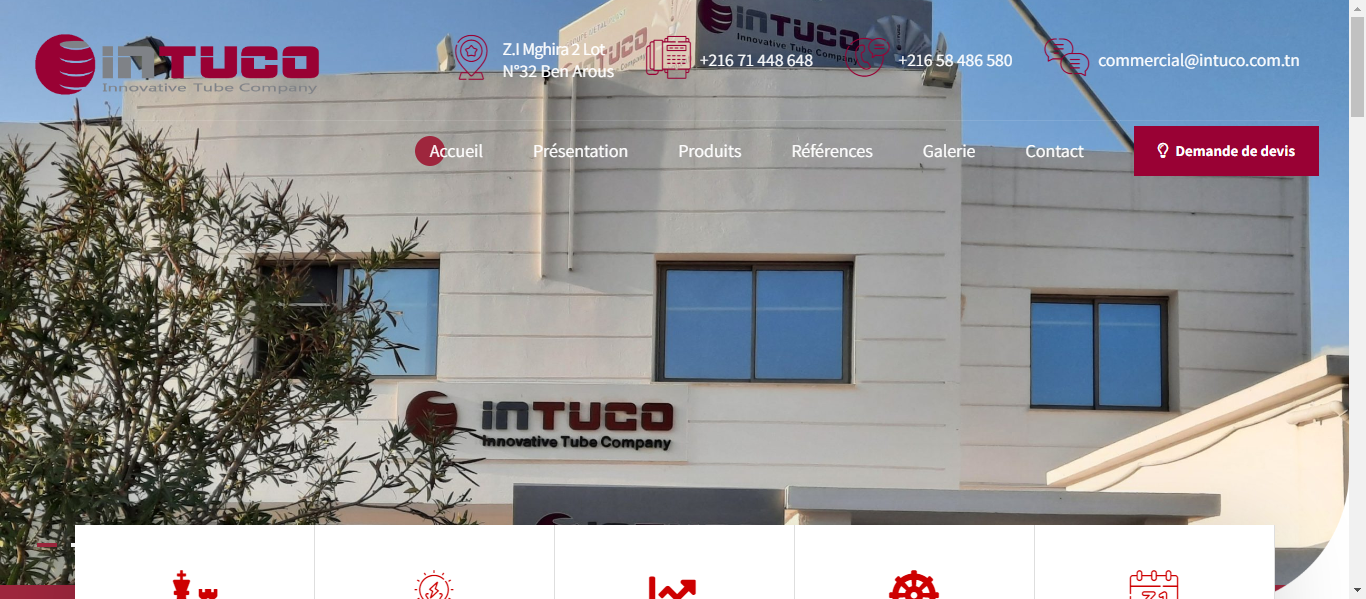1366x599 pixels.
Task: Open the Produits section
Action: pos(710,151)
